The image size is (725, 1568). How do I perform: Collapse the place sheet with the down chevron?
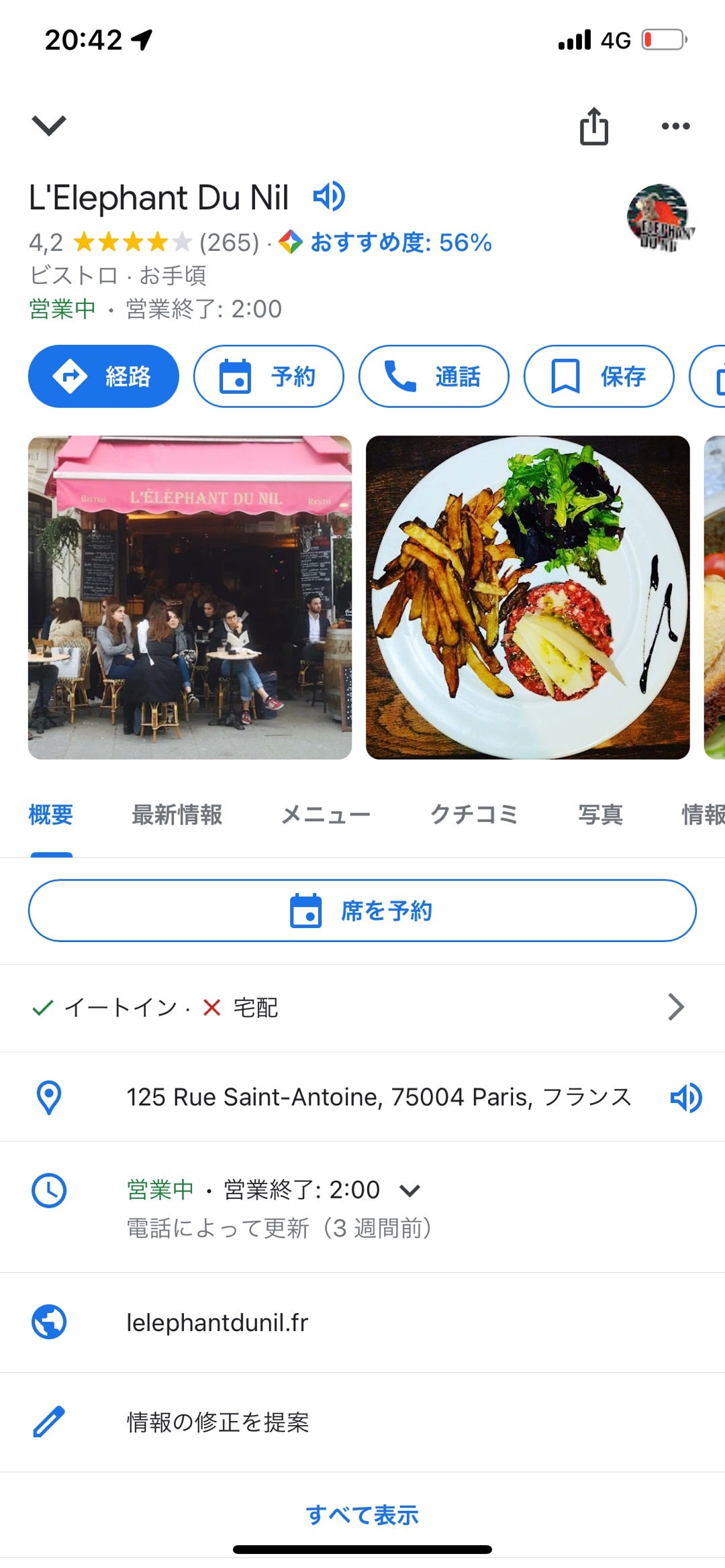click(x=49, y=125)
